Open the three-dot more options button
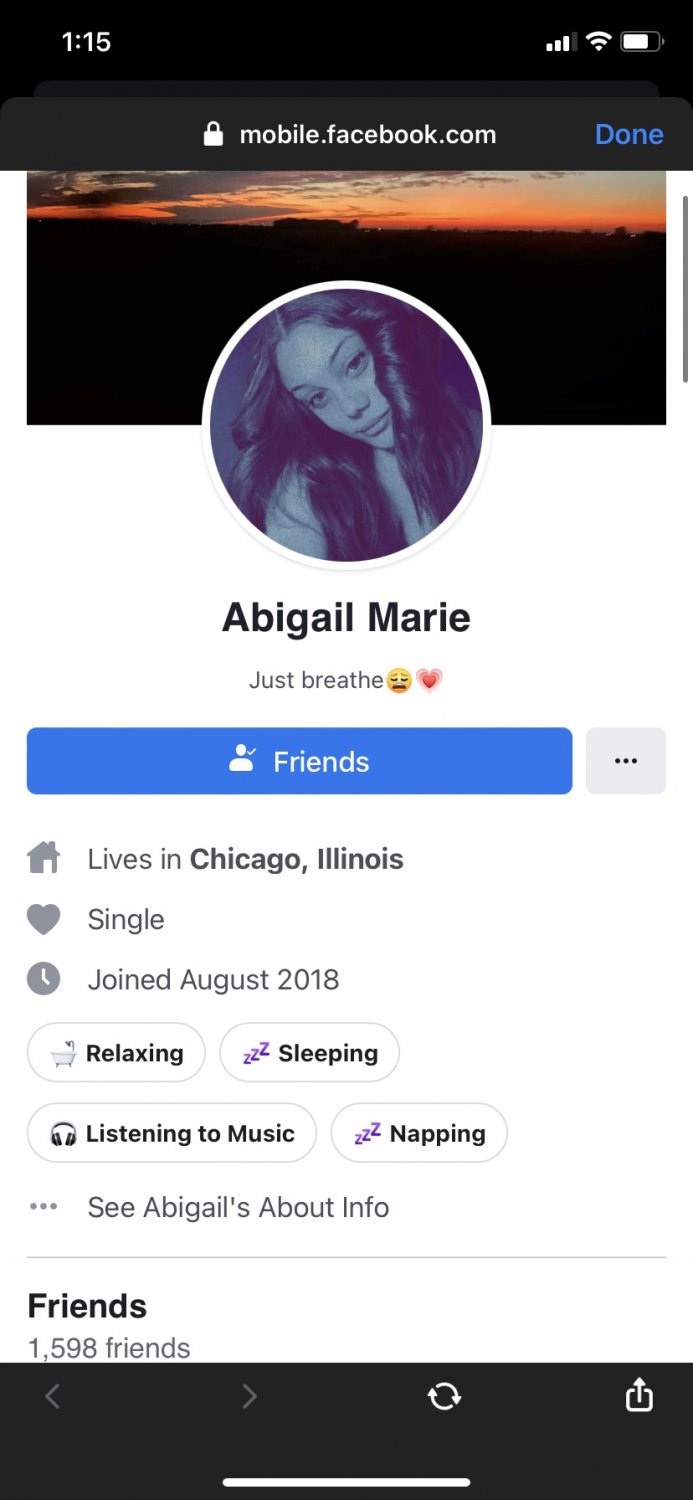Image resolution: width=693 pixels, height=1500 pixels. click(626, 761)
